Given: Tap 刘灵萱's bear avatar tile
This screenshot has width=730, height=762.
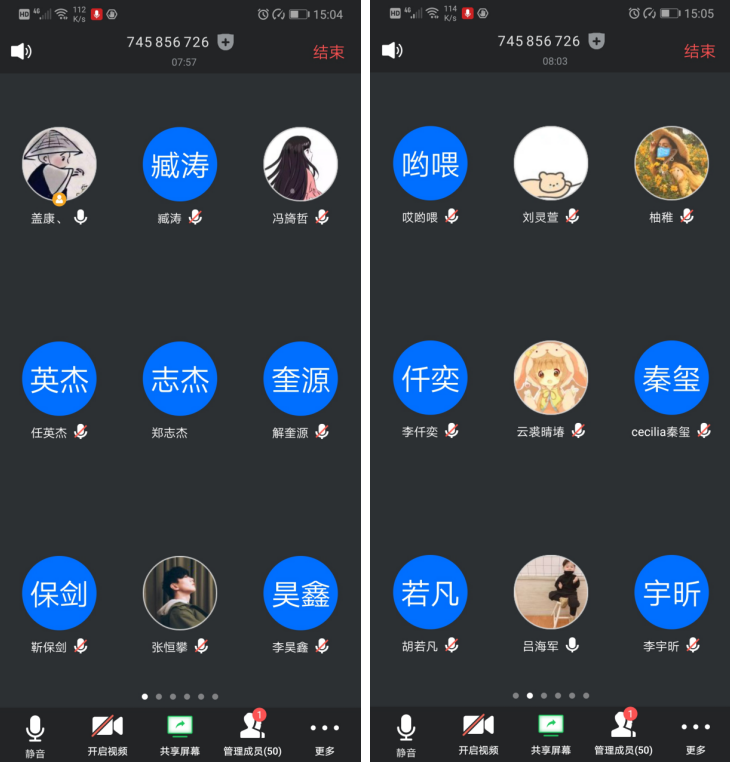Looking at the screenshot, I should (x=551, y=164).
